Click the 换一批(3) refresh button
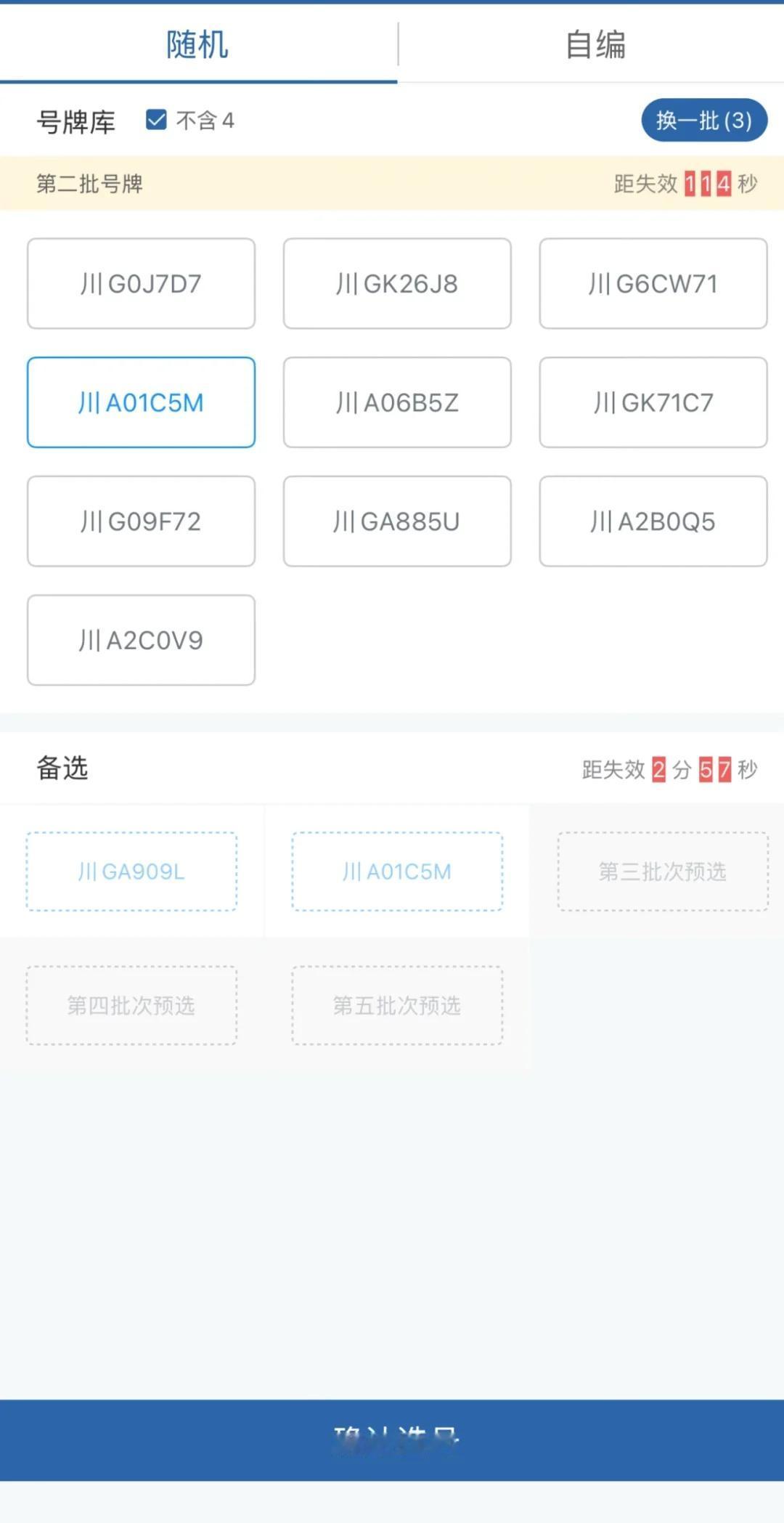Screen dimensions: 784x1523 pos(703,120)
